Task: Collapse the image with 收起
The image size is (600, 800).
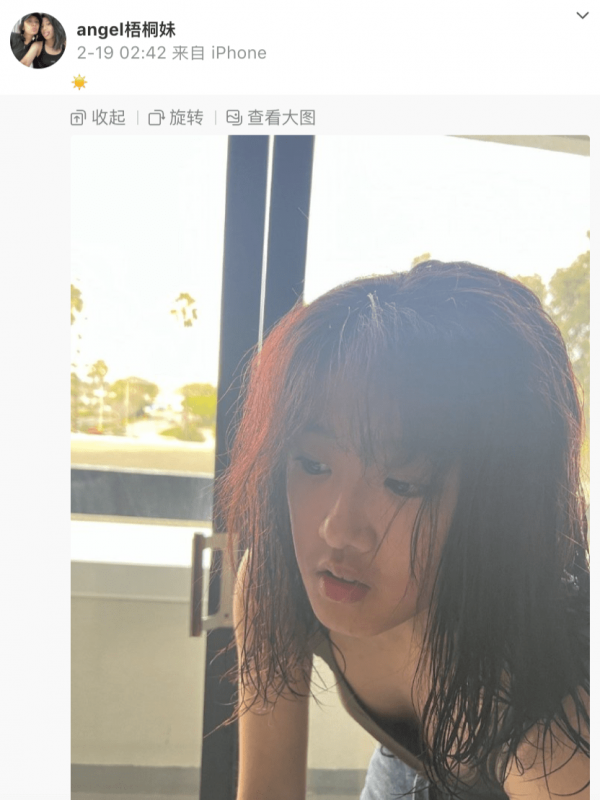Action: [x=99, y=118]
